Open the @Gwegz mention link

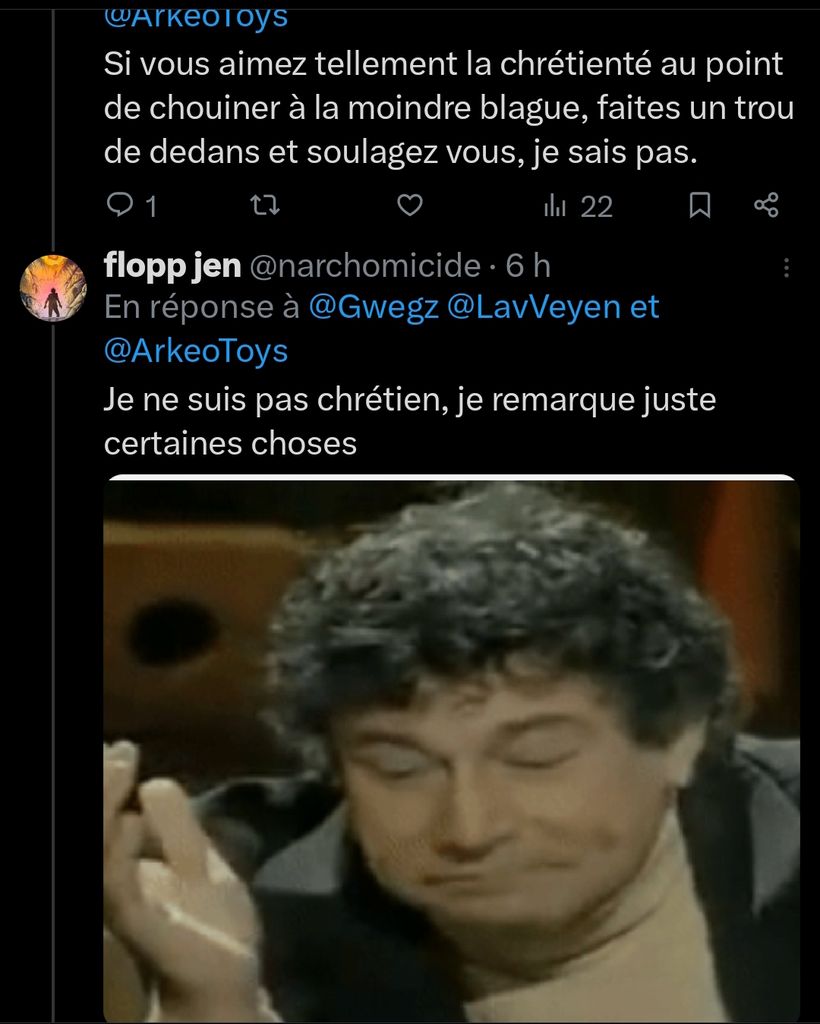coord(373,308)
